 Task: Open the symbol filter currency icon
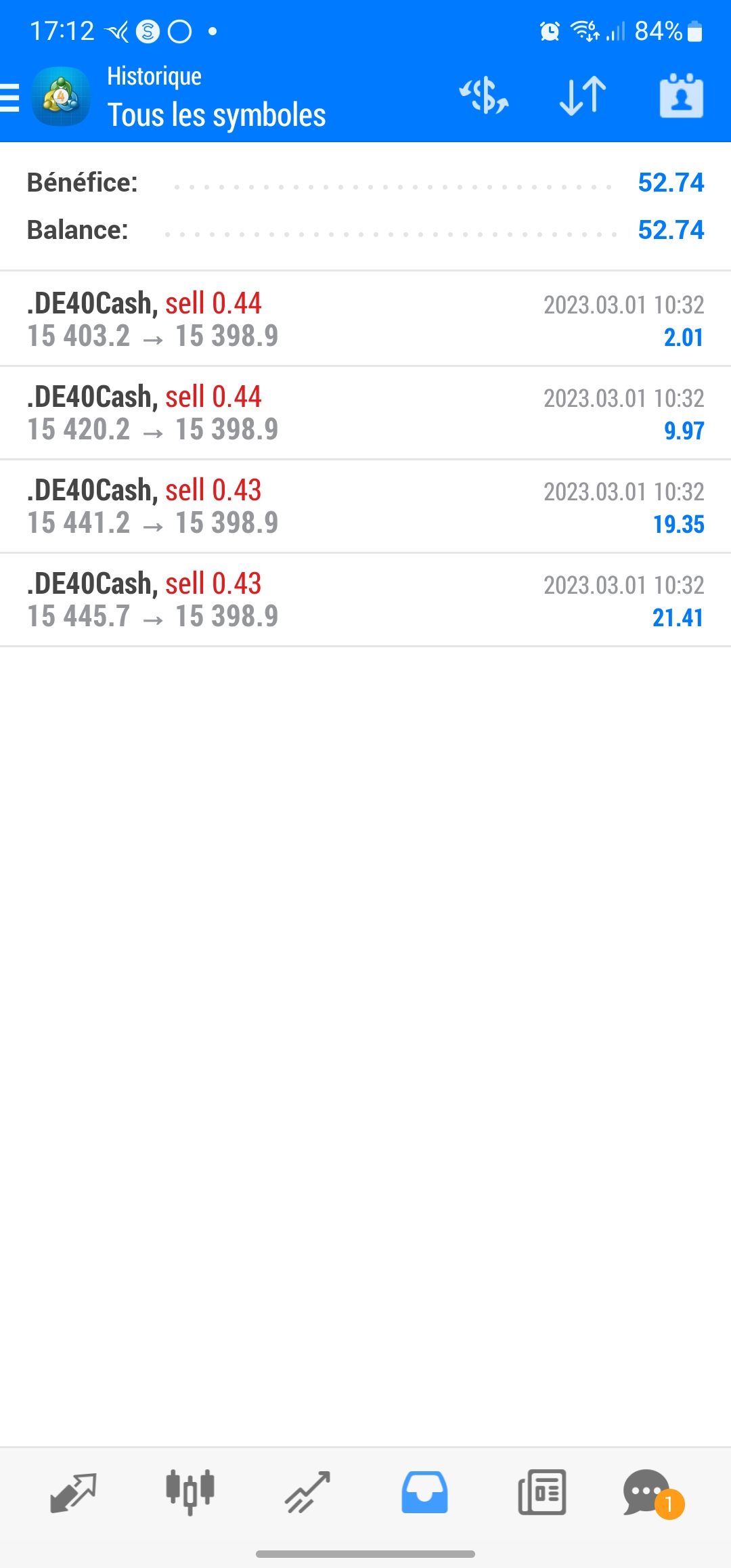484,95
